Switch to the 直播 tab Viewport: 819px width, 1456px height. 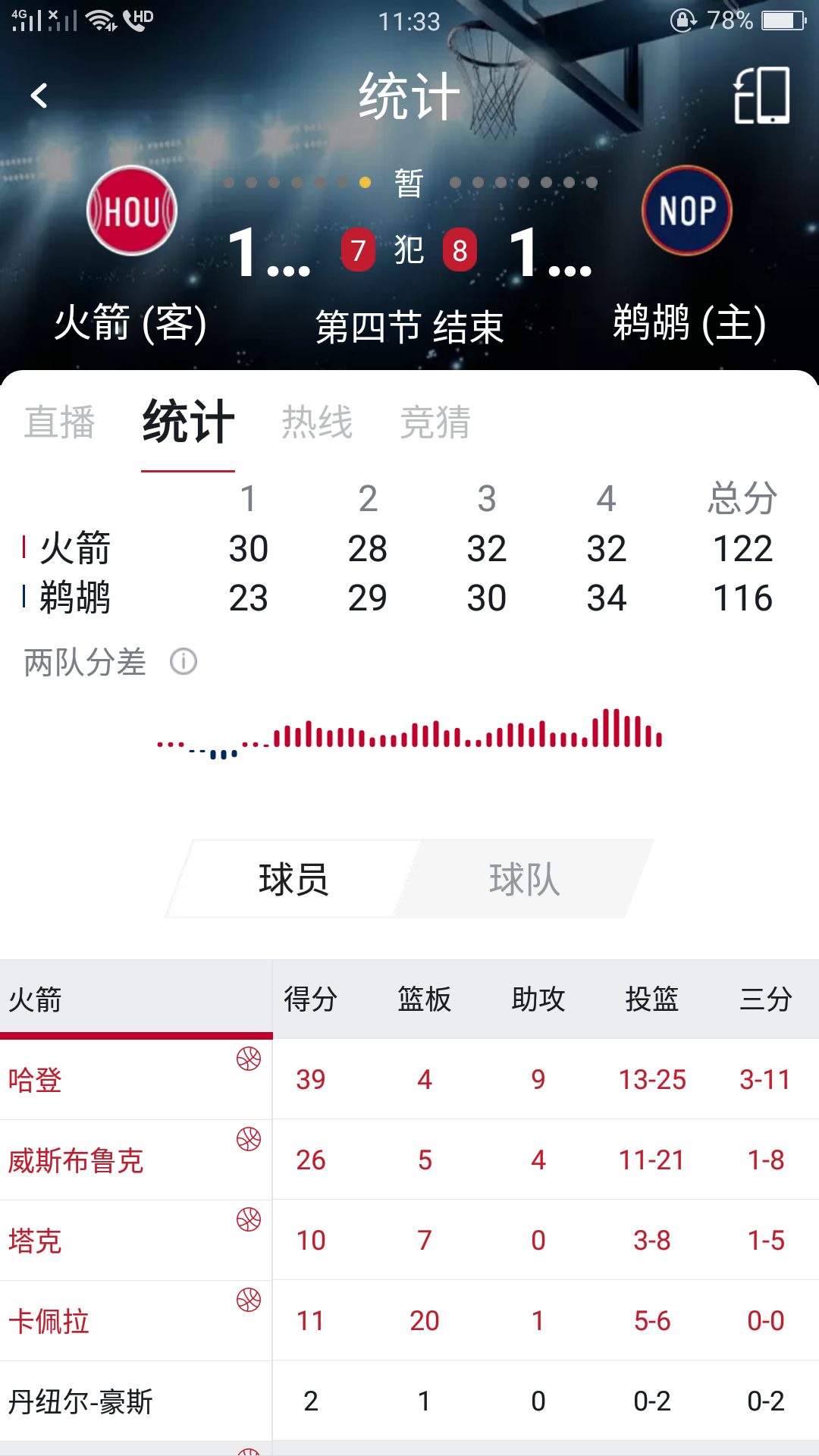click(60, 423)
